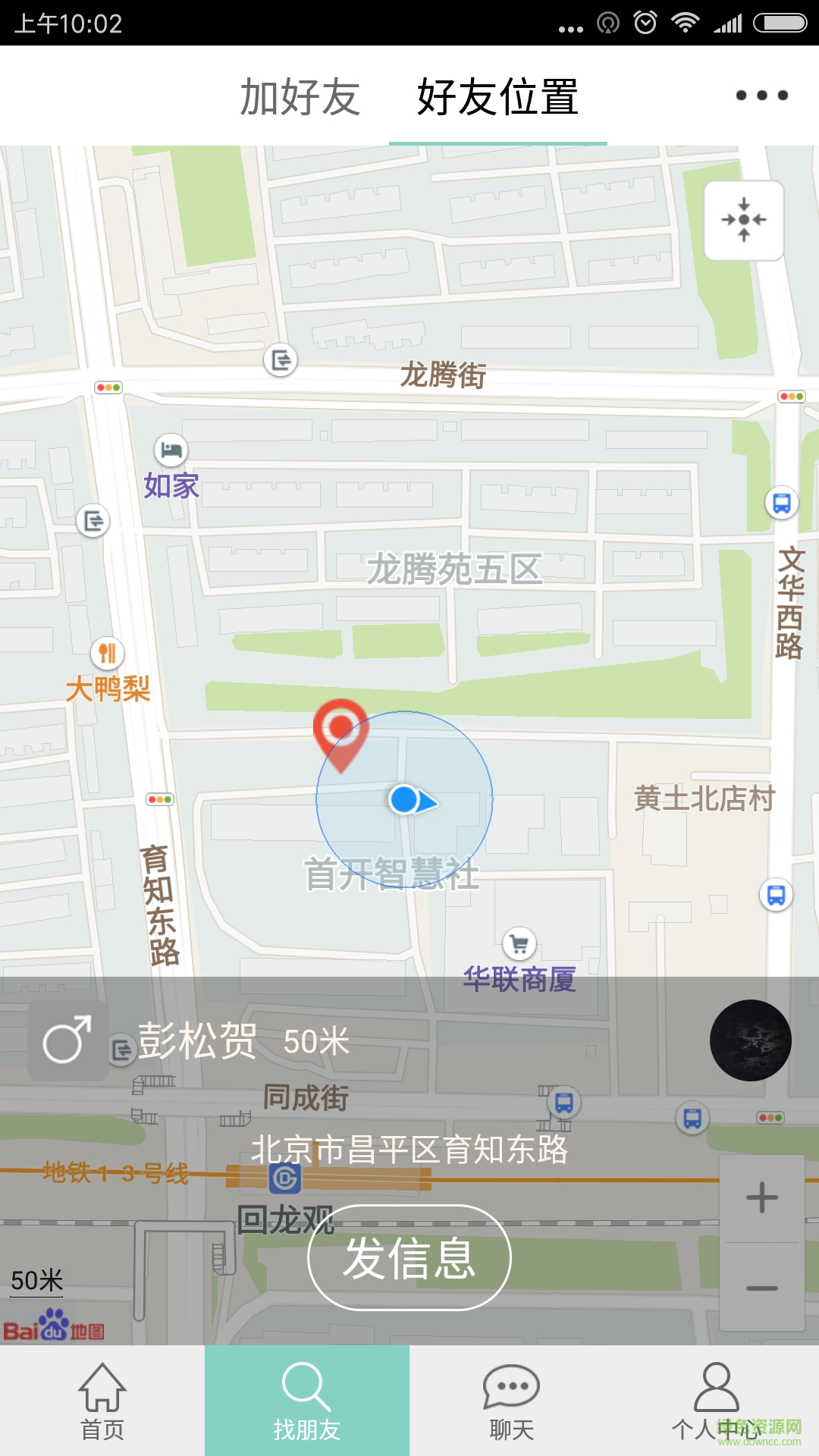819x1456 pixels.
Task: Open the three-dot overflow menu
Action: (x=761, y=96)
